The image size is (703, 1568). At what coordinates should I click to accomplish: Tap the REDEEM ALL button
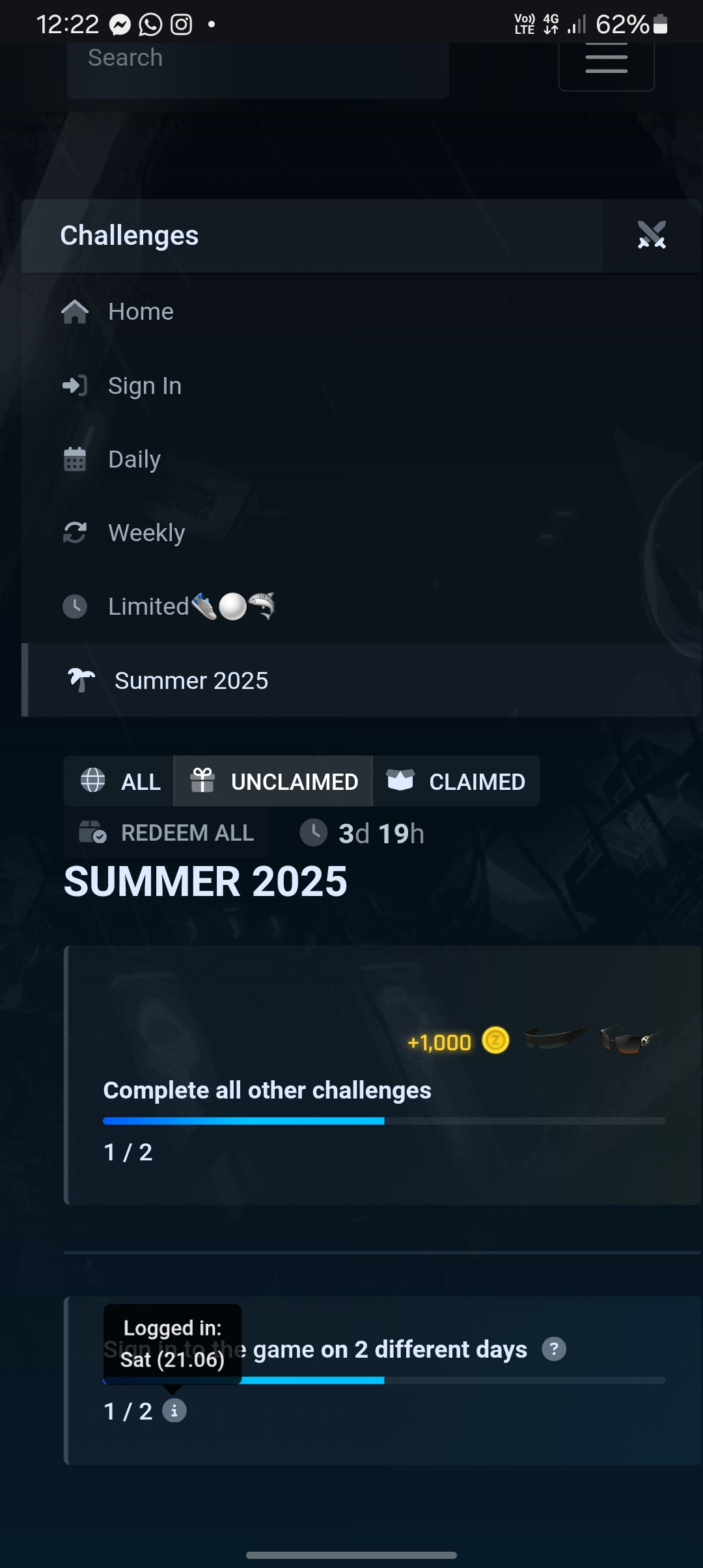coord(167,833)
